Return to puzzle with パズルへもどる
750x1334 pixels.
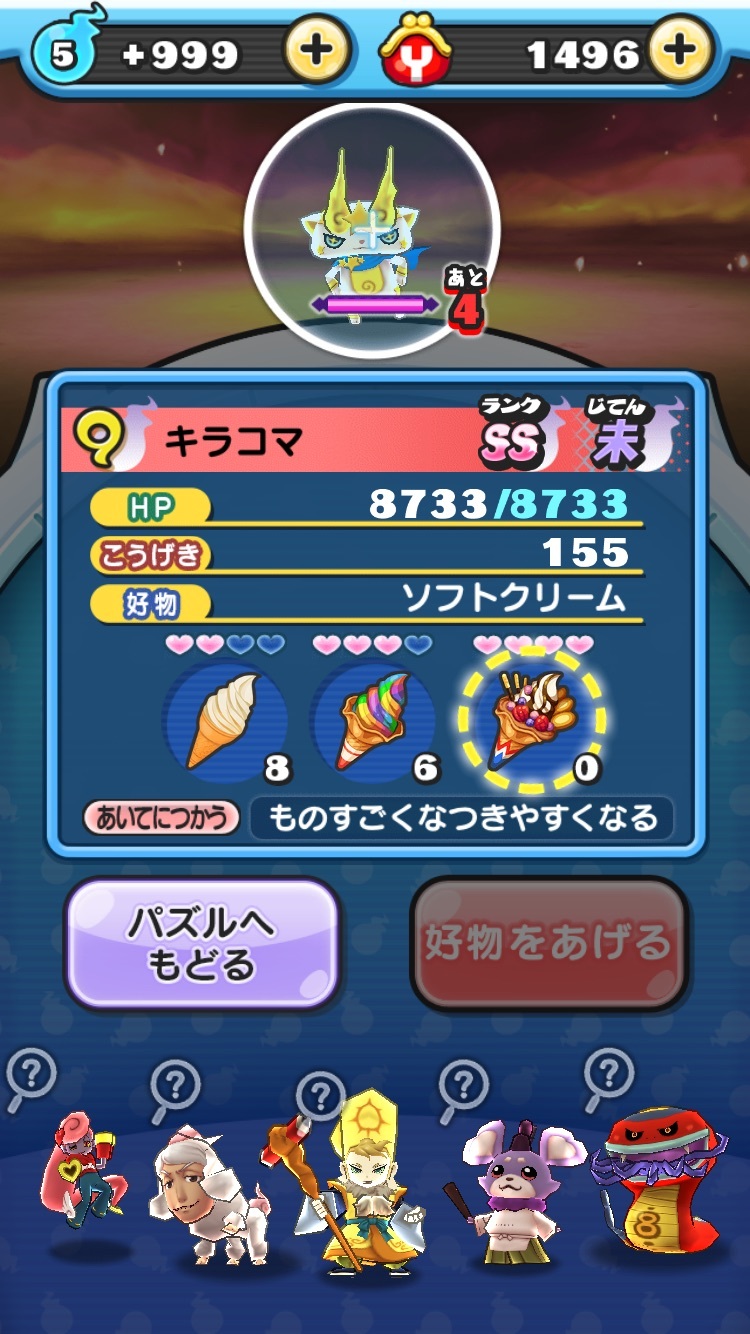[203, 943]
